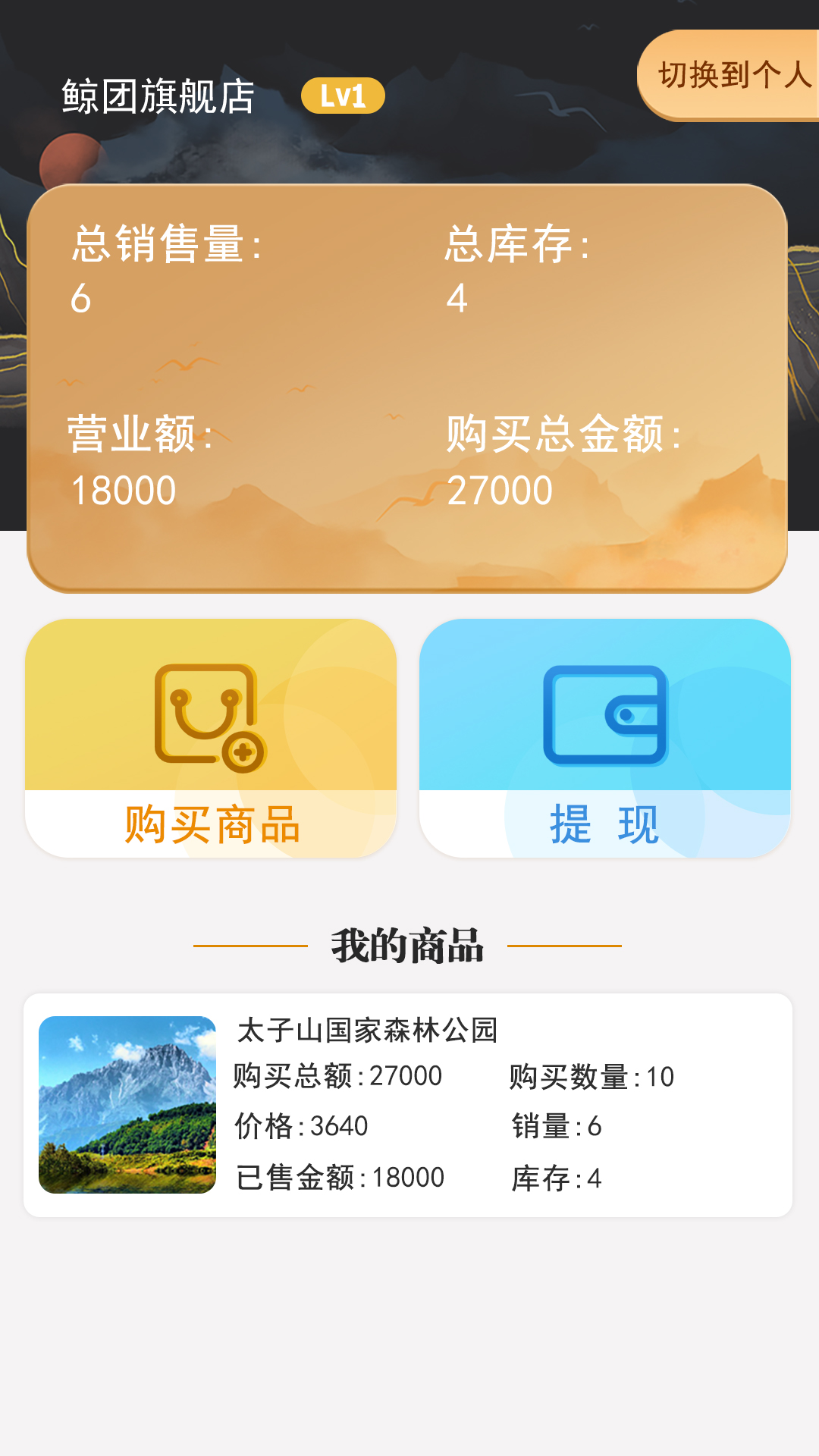This screenshot has width=819, height=1456.
Task: Tap the 总销售量 total sales stat
Action: click(165, 244)
